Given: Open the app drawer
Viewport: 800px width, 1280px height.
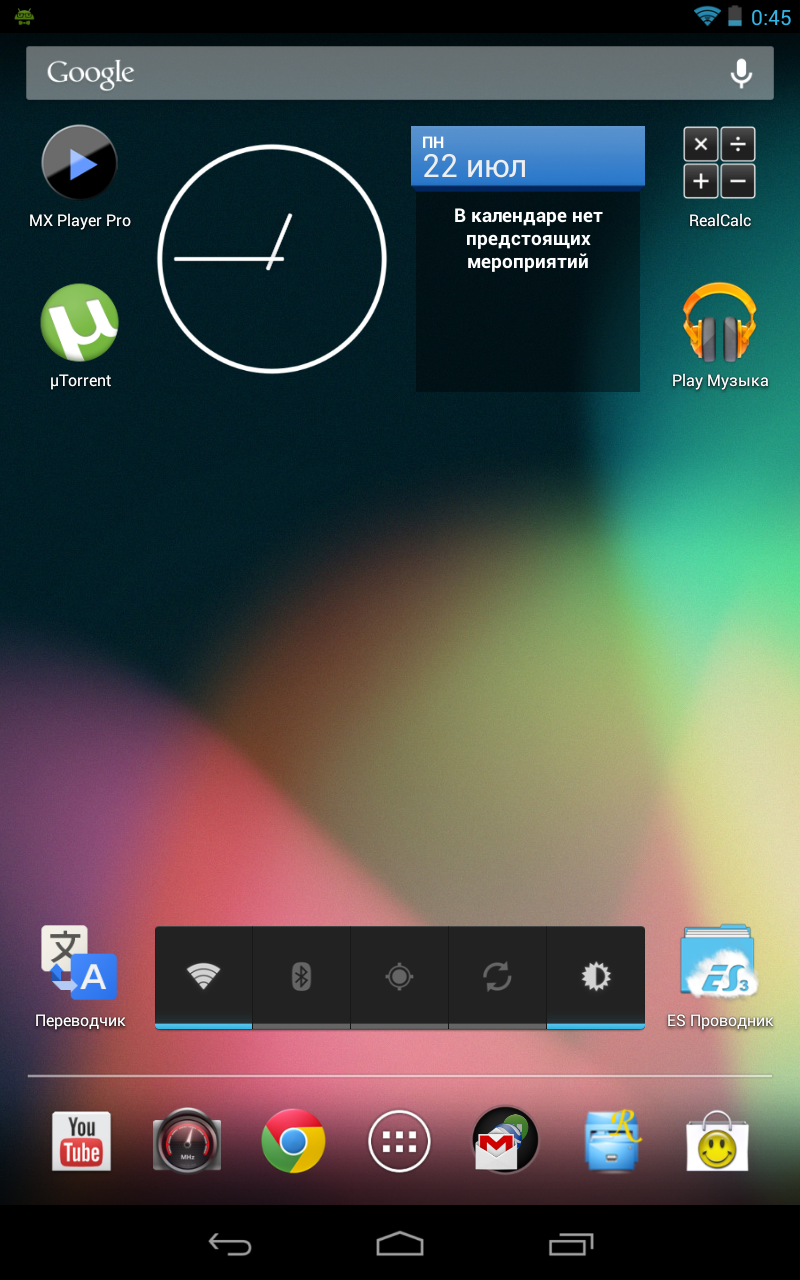Looking at the screenshot, I should click(399, 1140).
